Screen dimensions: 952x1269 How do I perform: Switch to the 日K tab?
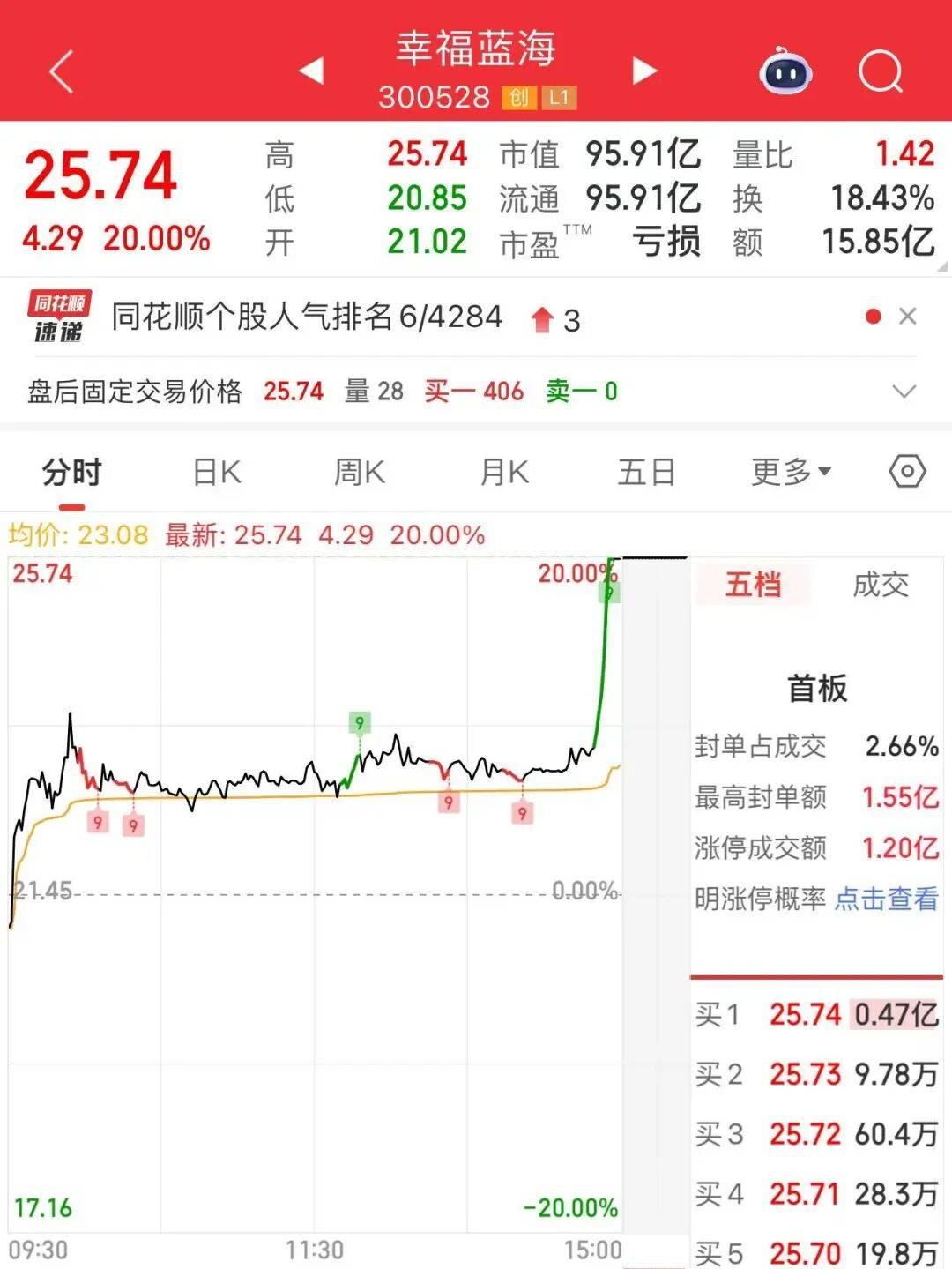tap(214, 472)
